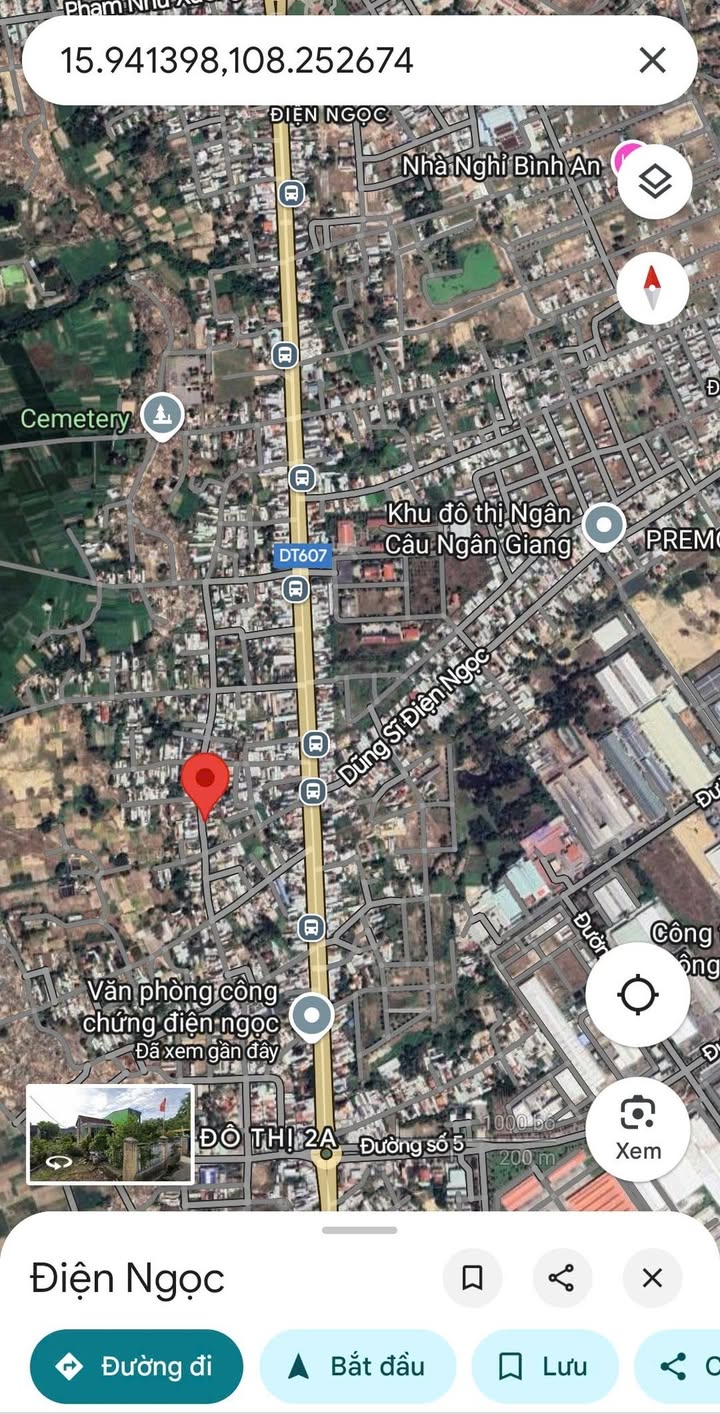Screen dimensions: 720x1414
Task: Tap the Lưu save chip
Action: (x=545, y=1366)
